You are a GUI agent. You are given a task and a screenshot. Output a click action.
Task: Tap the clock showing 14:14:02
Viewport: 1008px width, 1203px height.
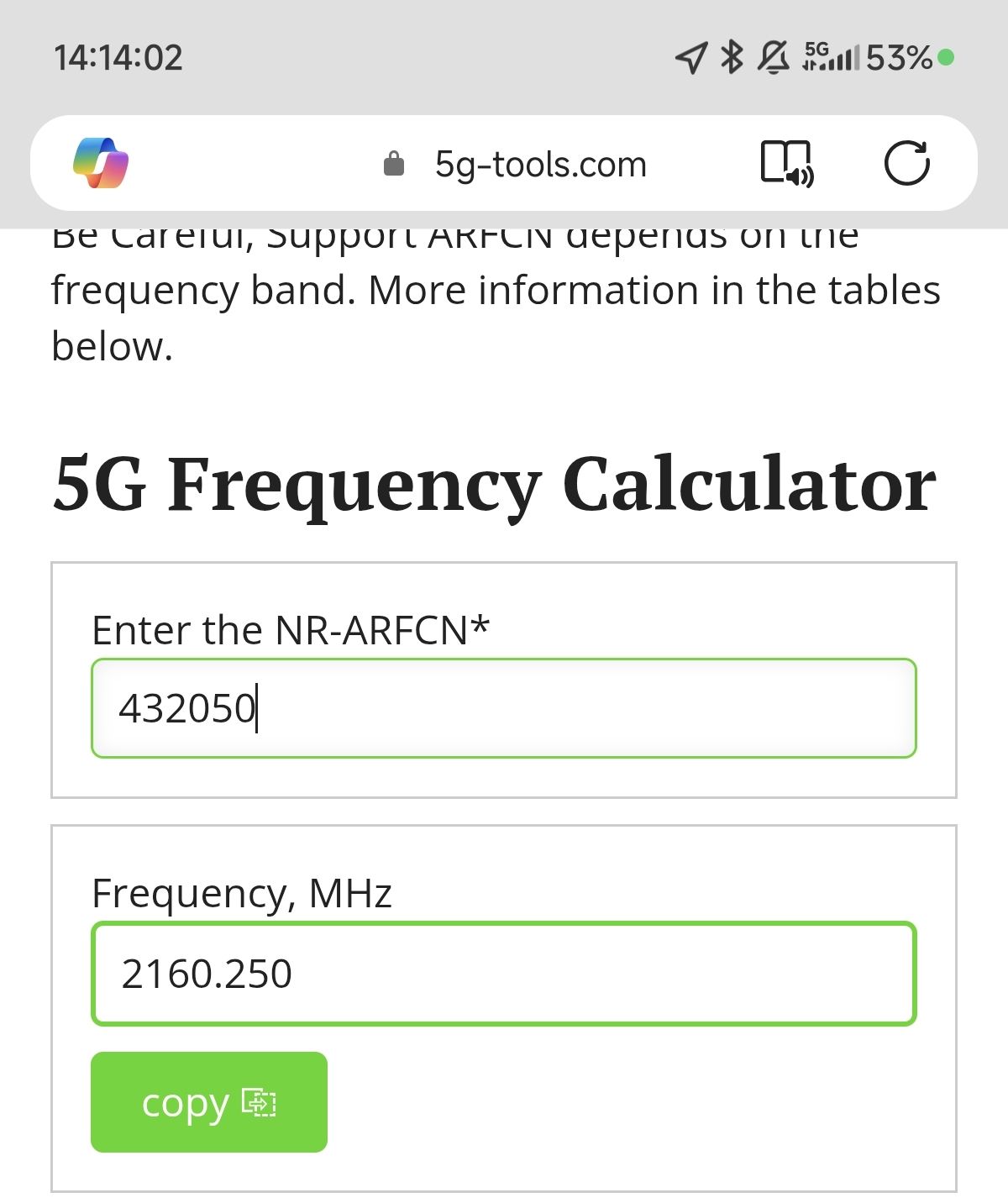click(x=118, y=59)
